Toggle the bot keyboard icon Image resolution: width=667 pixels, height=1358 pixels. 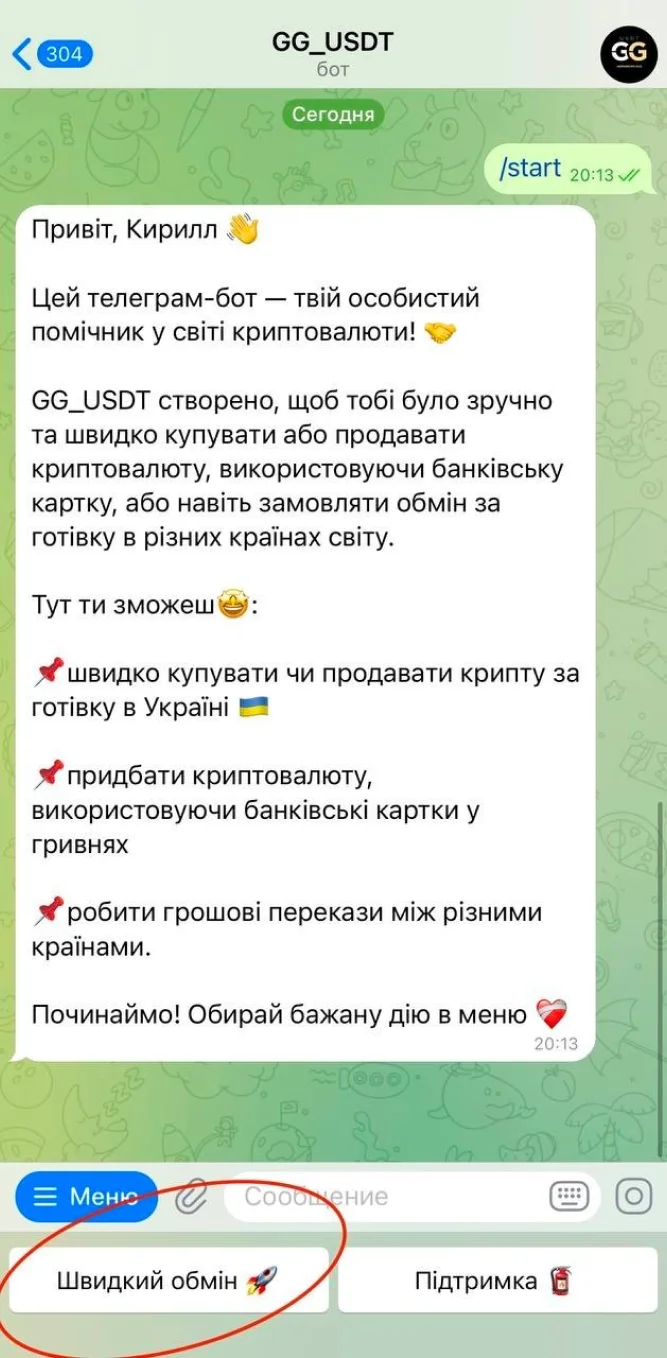(568, 1196)
